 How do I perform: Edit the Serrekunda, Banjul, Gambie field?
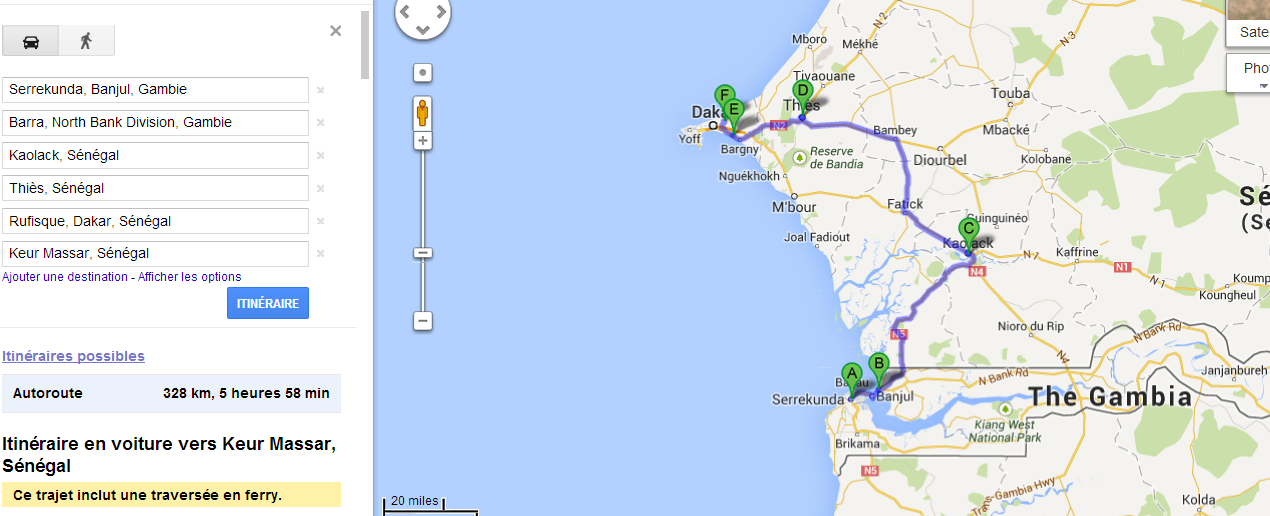(x=155, y=89)
